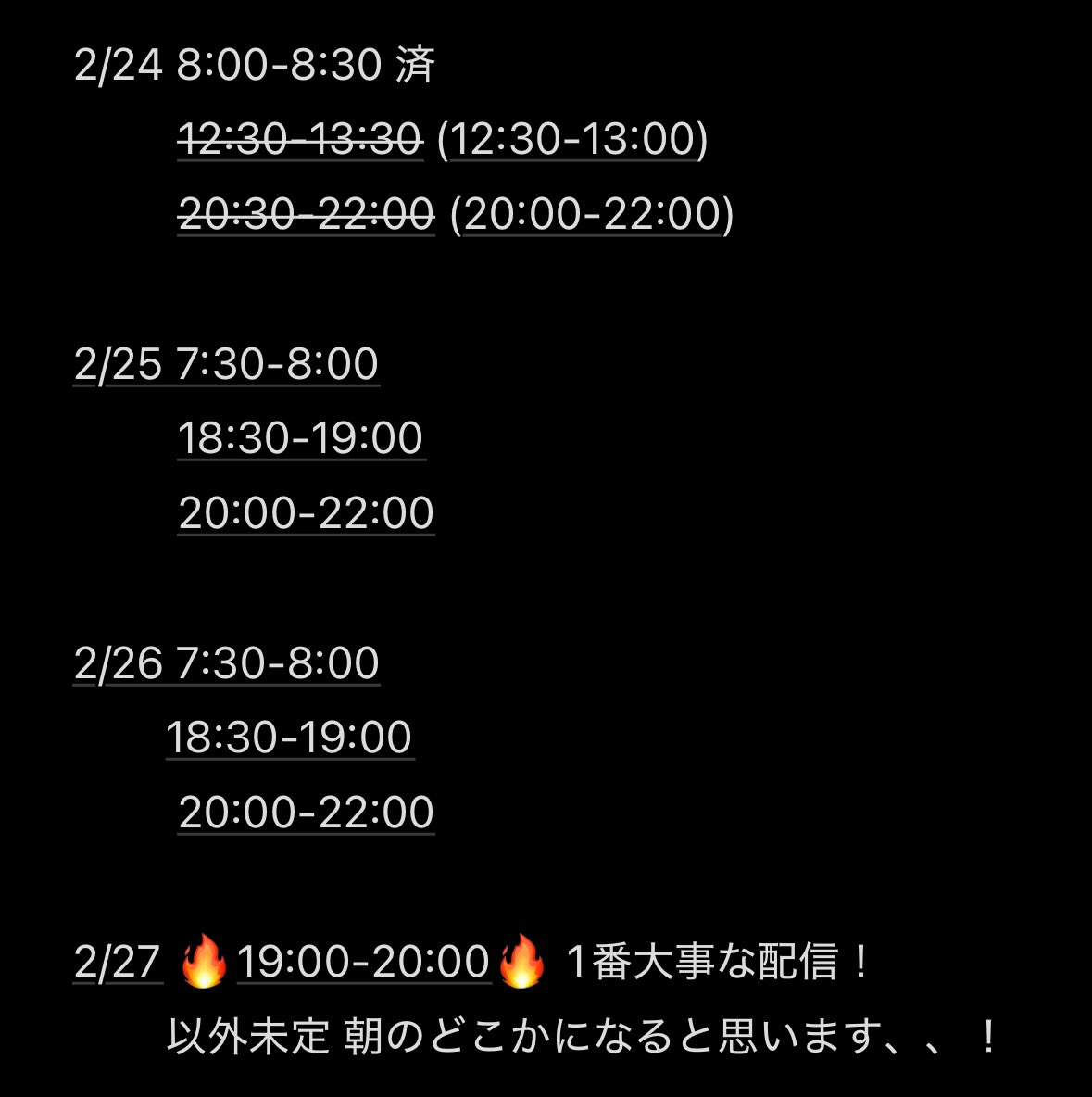The image size is (1092, 1097).
Task: Open the 2/27 date link
Action: (118, 963)
